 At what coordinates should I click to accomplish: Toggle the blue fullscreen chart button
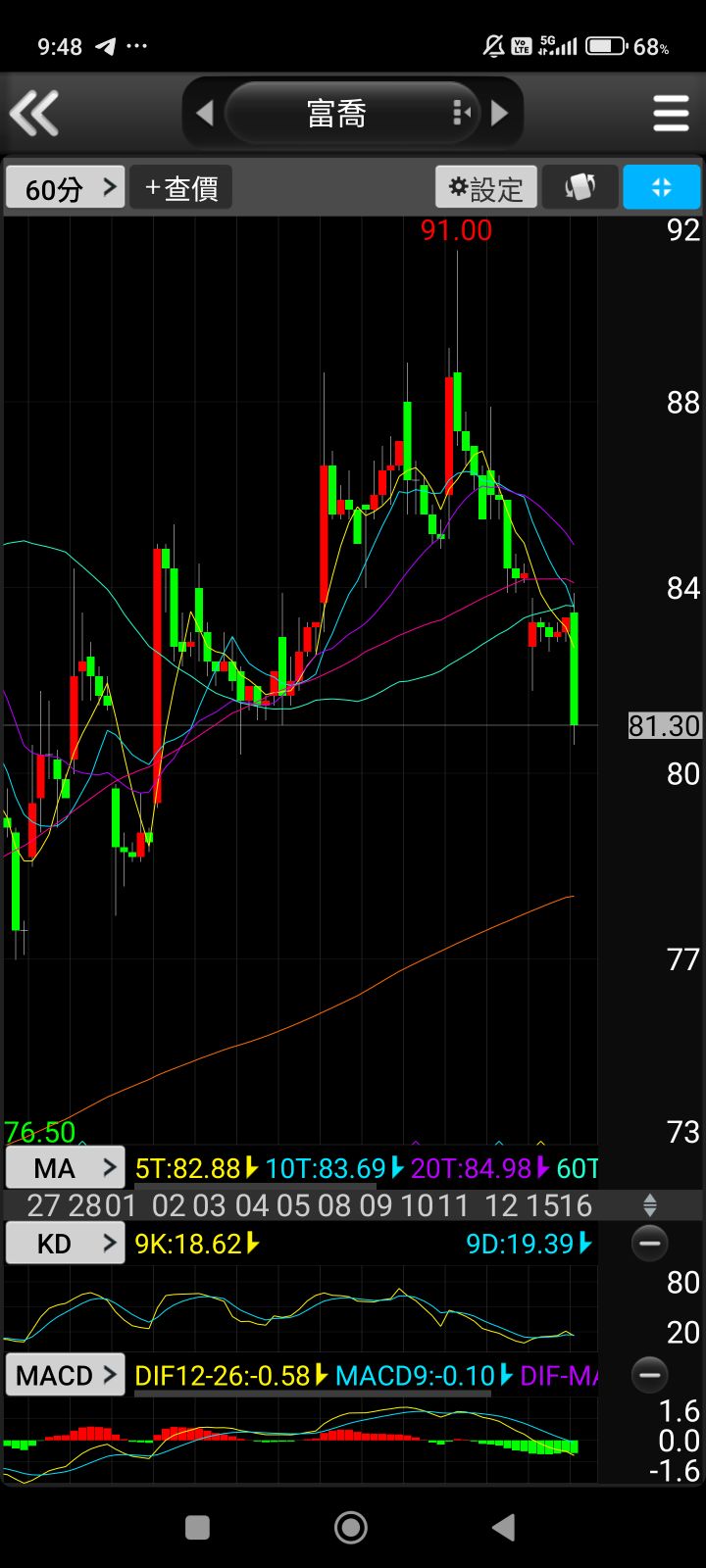(662, 187)
